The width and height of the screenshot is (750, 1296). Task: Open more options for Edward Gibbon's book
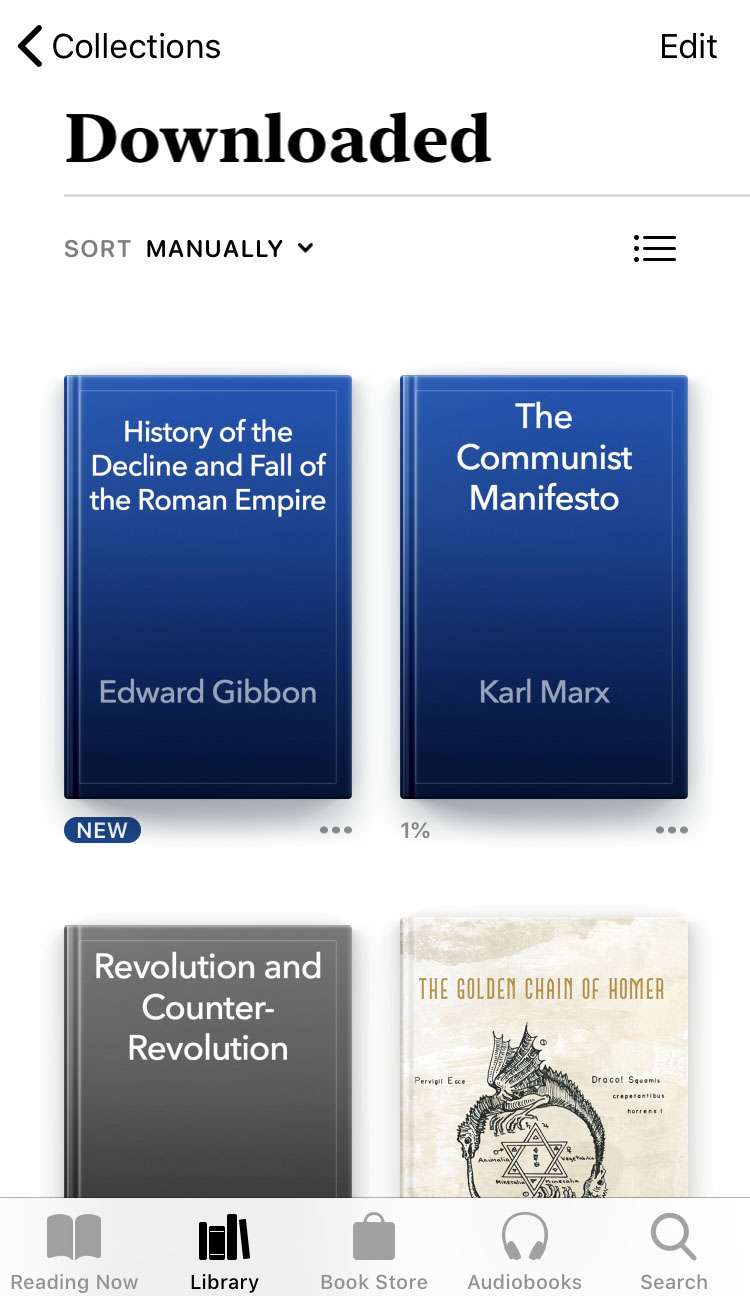tap(336, 830)
